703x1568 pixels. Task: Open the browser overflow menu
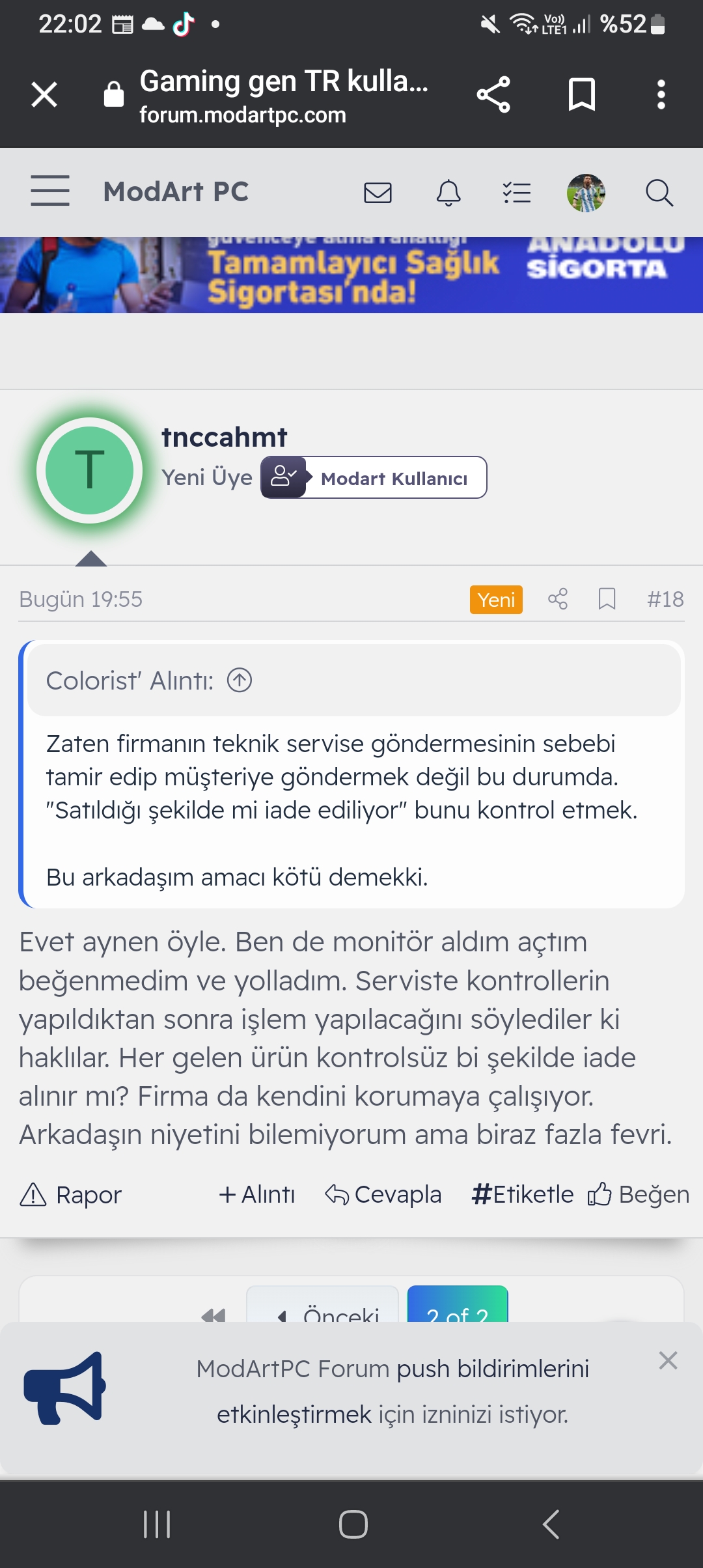661,95
